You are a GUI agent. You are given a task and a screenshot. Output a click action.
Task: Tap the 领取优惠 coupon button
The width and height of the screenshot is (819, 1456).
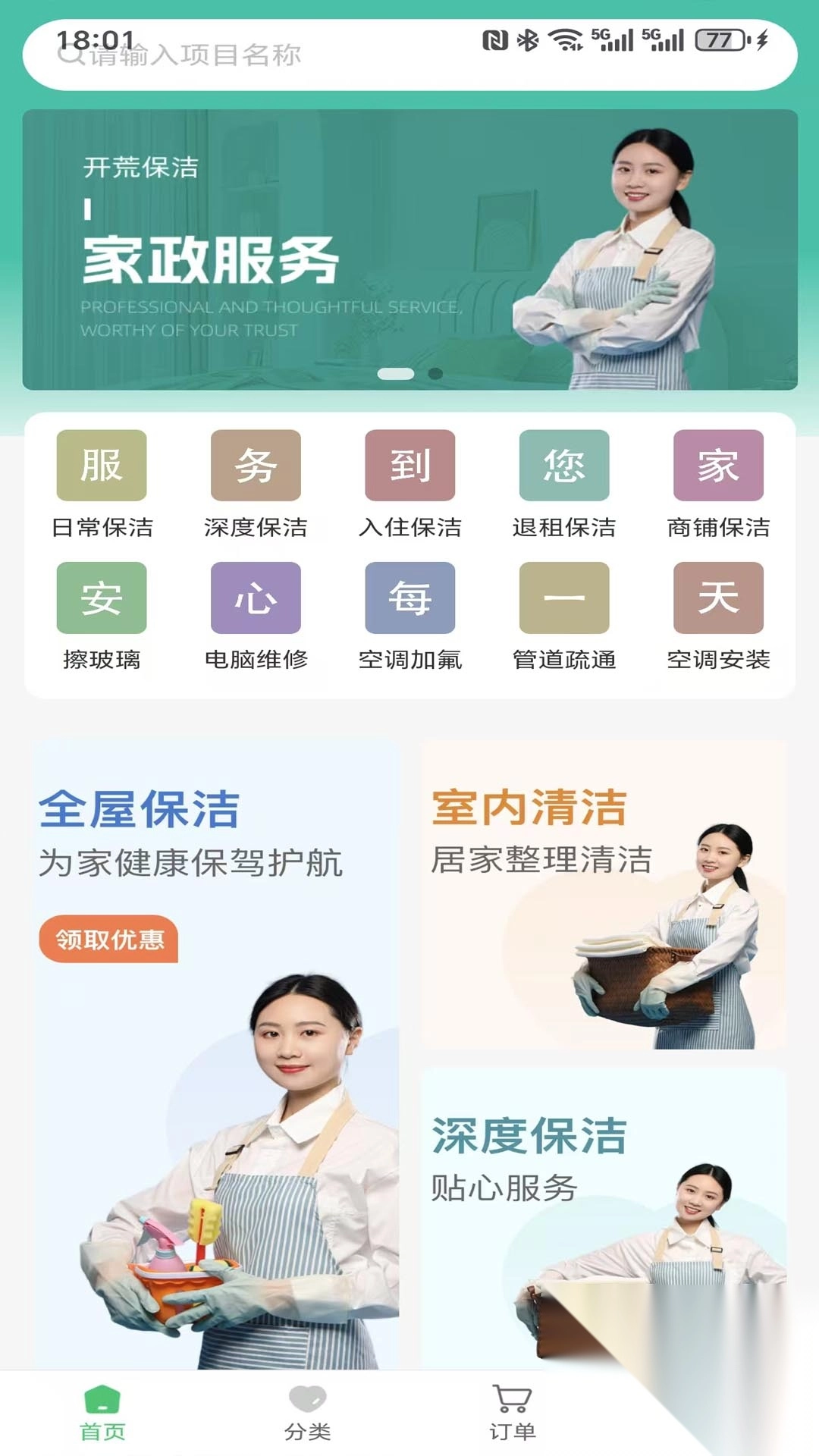[x=111, y=939]
